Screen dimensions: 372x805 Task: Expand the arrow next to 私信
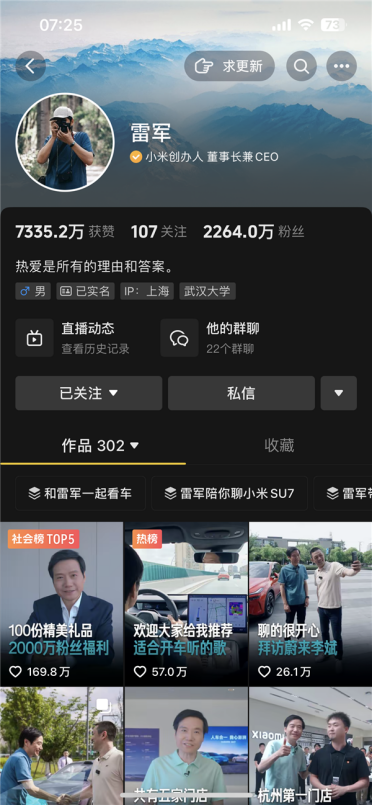339,393
